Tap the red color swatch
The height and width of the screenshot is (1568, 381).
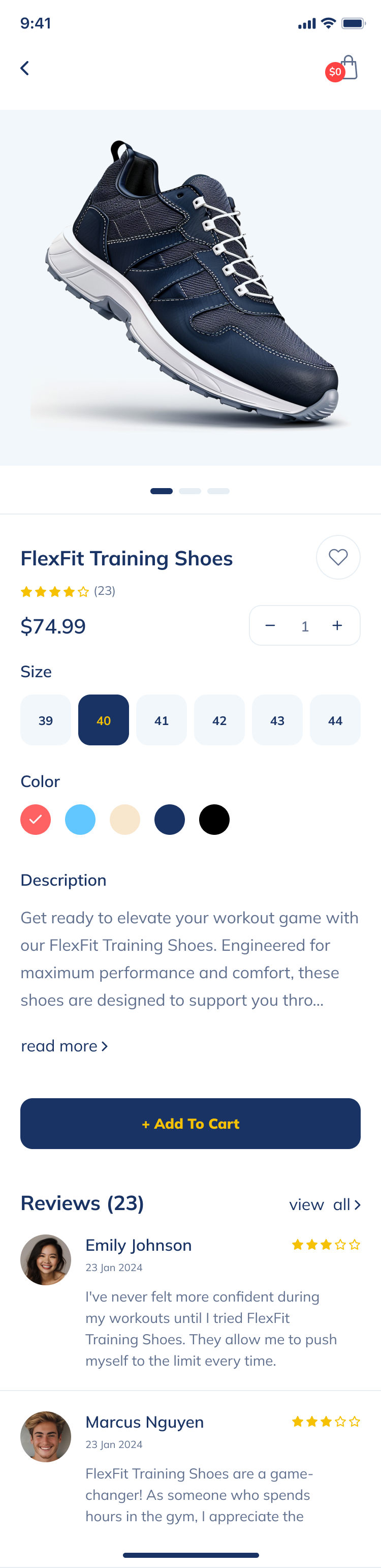coord(36,819)
